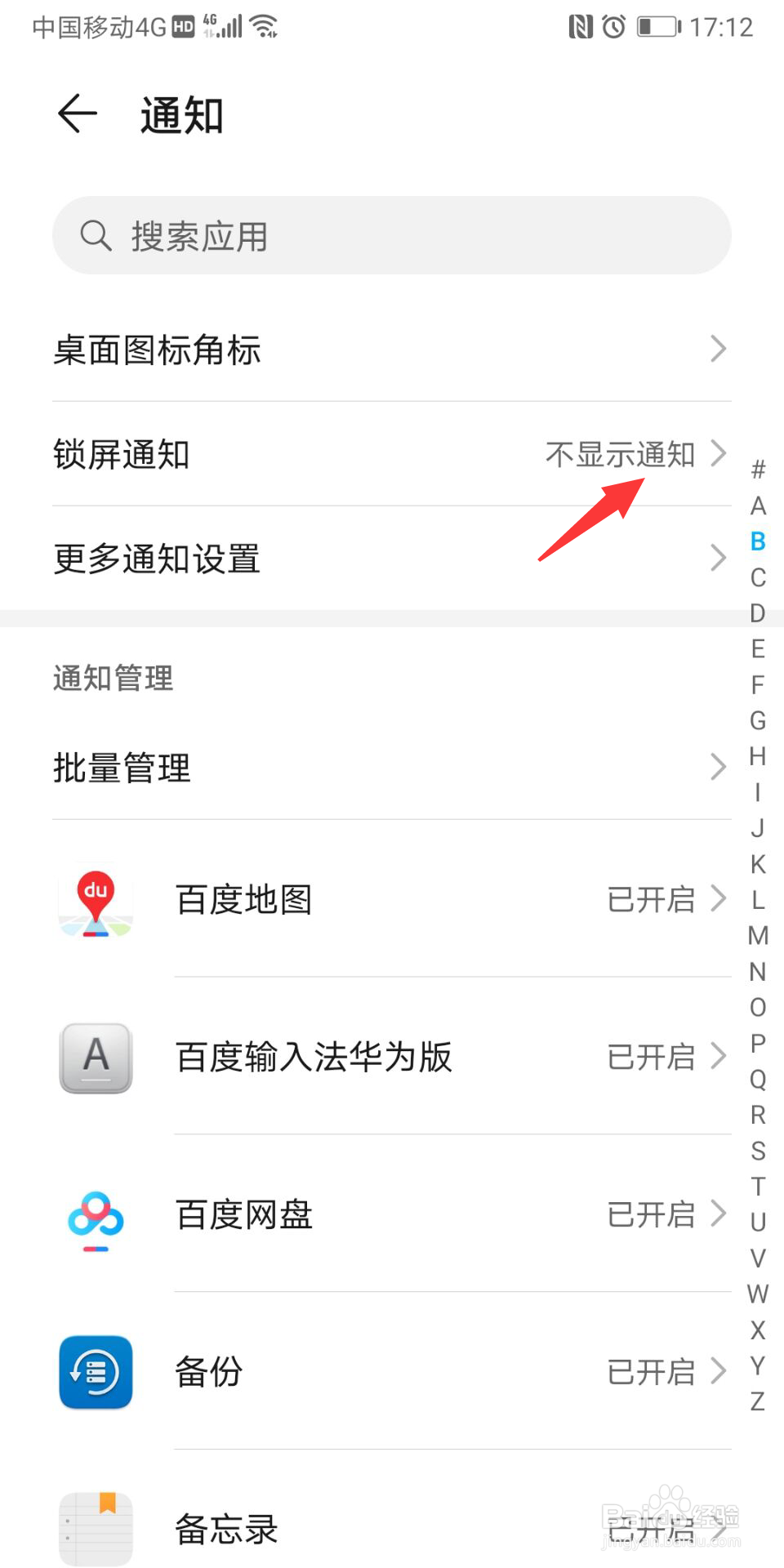Open the Baidu Maps app icon
Viewport: 784px width, 1568px height.
95,901
